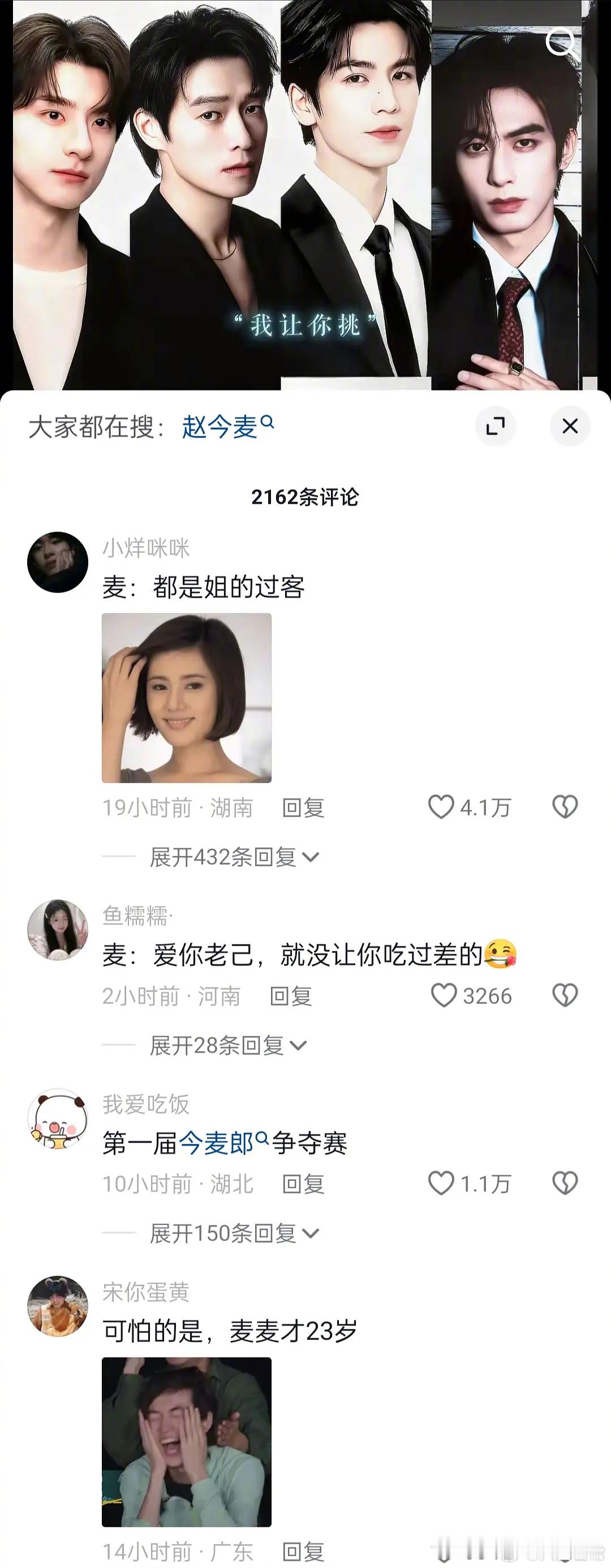Screen dimensions: 611x1568
Task: Select the 2162条评论 header tab
Action: point(305,497)
